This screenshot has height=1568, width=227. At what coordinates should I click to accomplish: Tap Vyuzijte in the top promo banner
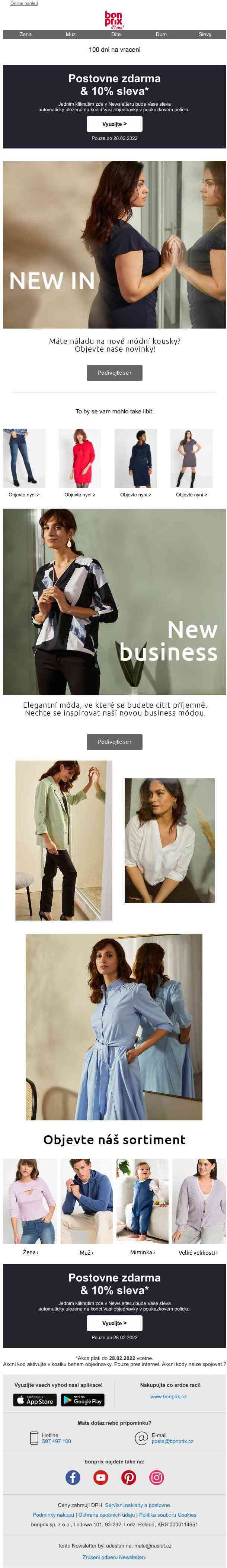114,124
